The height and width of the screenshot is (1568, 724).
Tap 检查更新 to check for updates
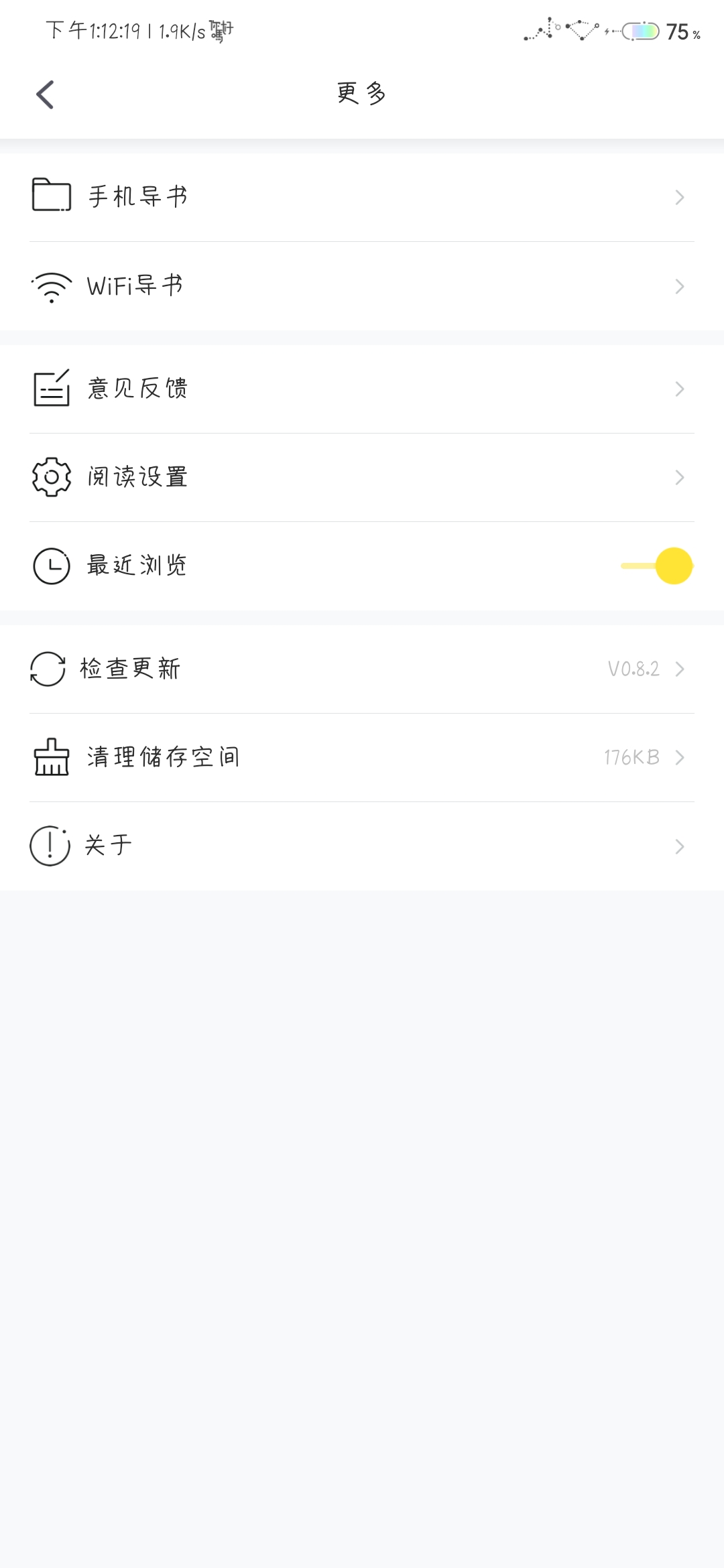[362, 669]
